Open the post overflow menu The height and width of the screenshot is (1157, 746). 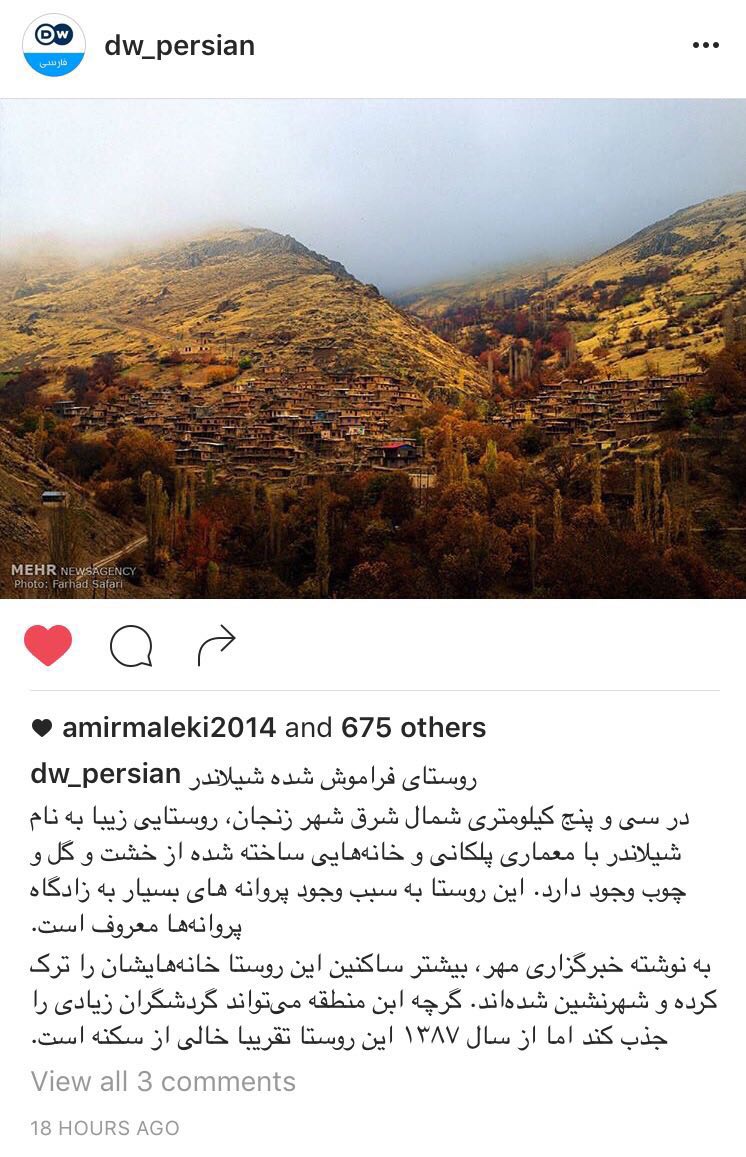pyautogui.click(x=705, y=46)
